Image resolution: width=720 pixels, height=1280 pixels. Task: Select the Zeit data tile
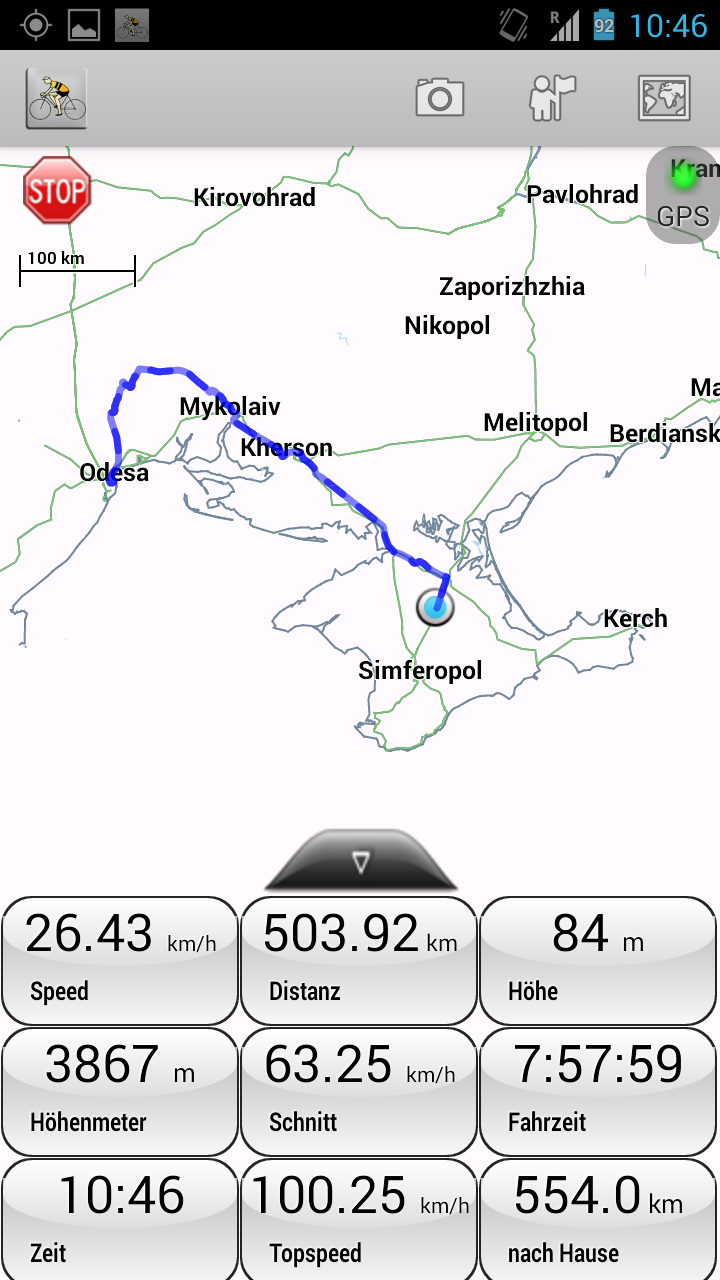(120, 1220)
